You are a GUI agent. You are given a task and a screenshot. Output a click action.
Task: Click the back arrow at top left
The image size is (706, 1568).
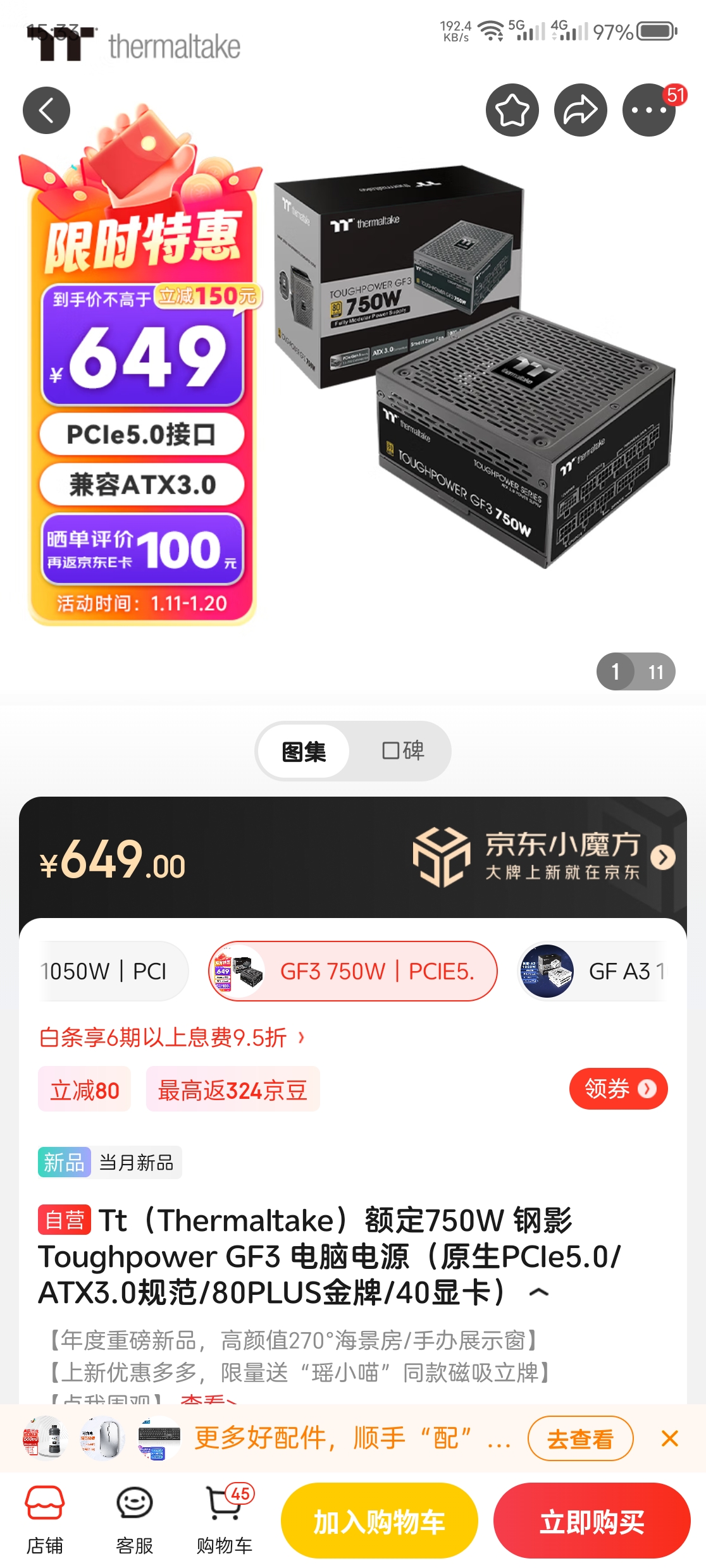pos(46,109)
